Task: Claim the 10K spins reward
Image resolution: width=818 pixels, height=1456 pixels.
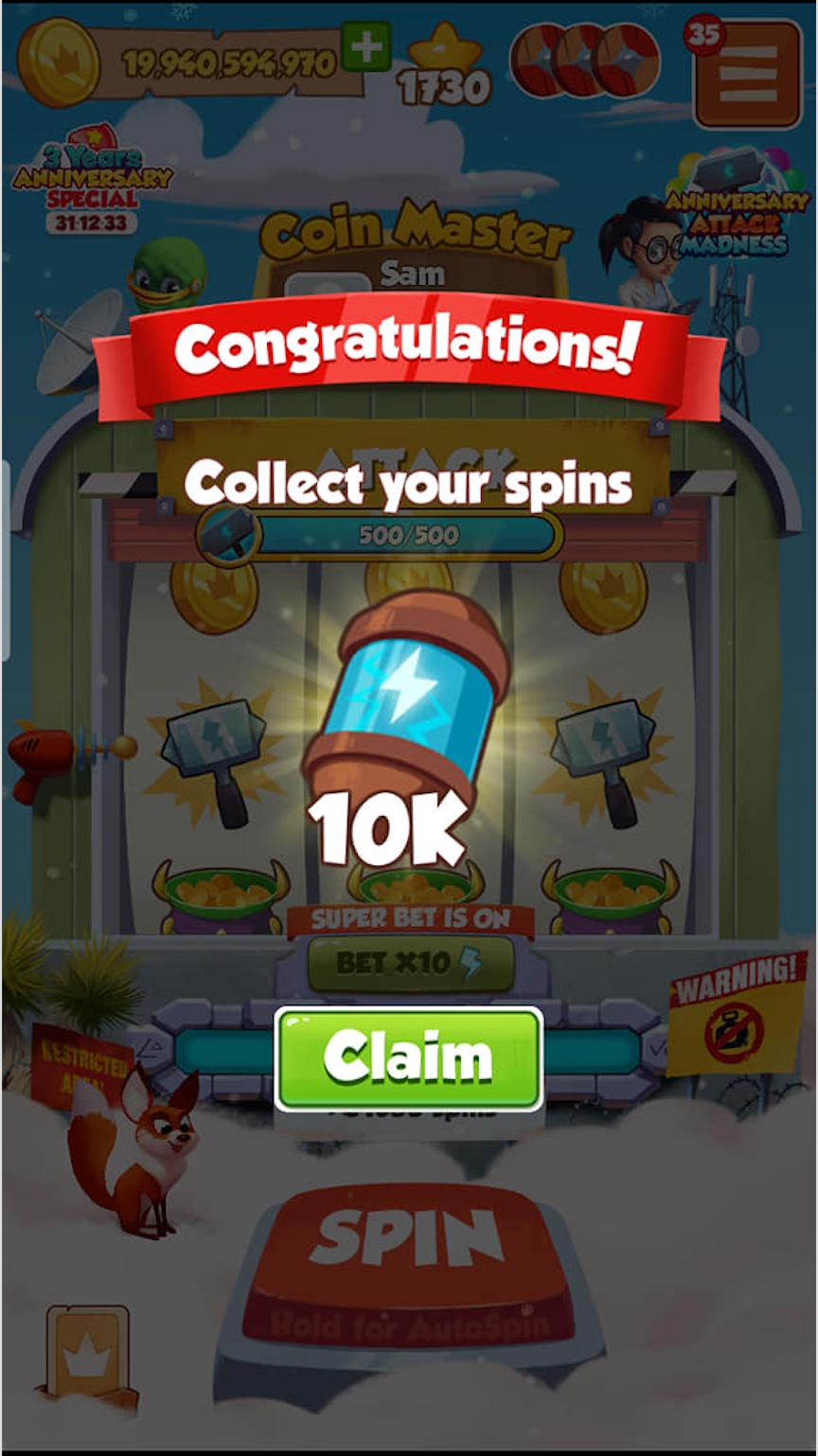Action: 408,1058
